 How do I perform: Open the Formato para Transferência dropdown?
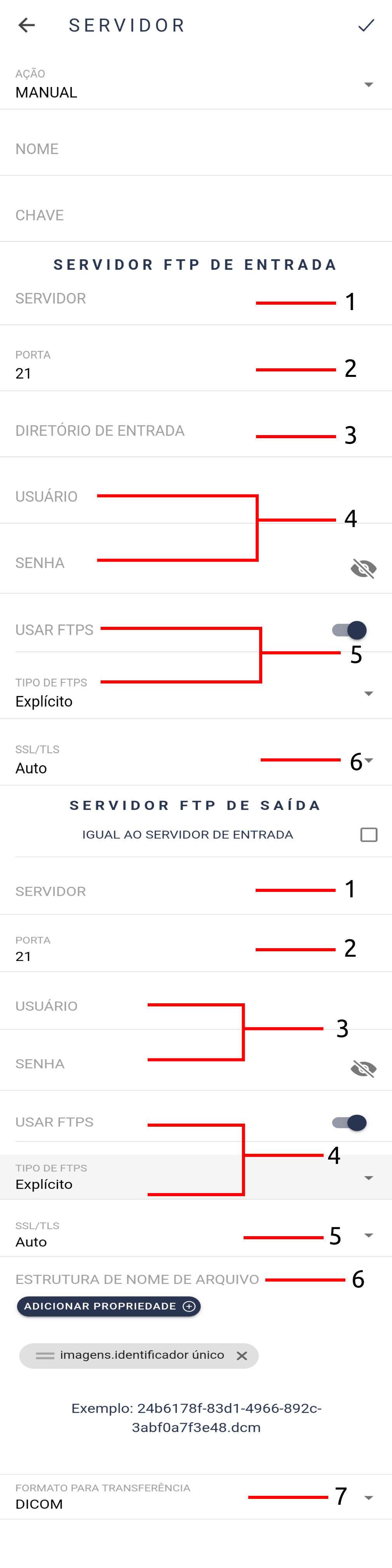pyautogui.click(x=196, y=1496)
